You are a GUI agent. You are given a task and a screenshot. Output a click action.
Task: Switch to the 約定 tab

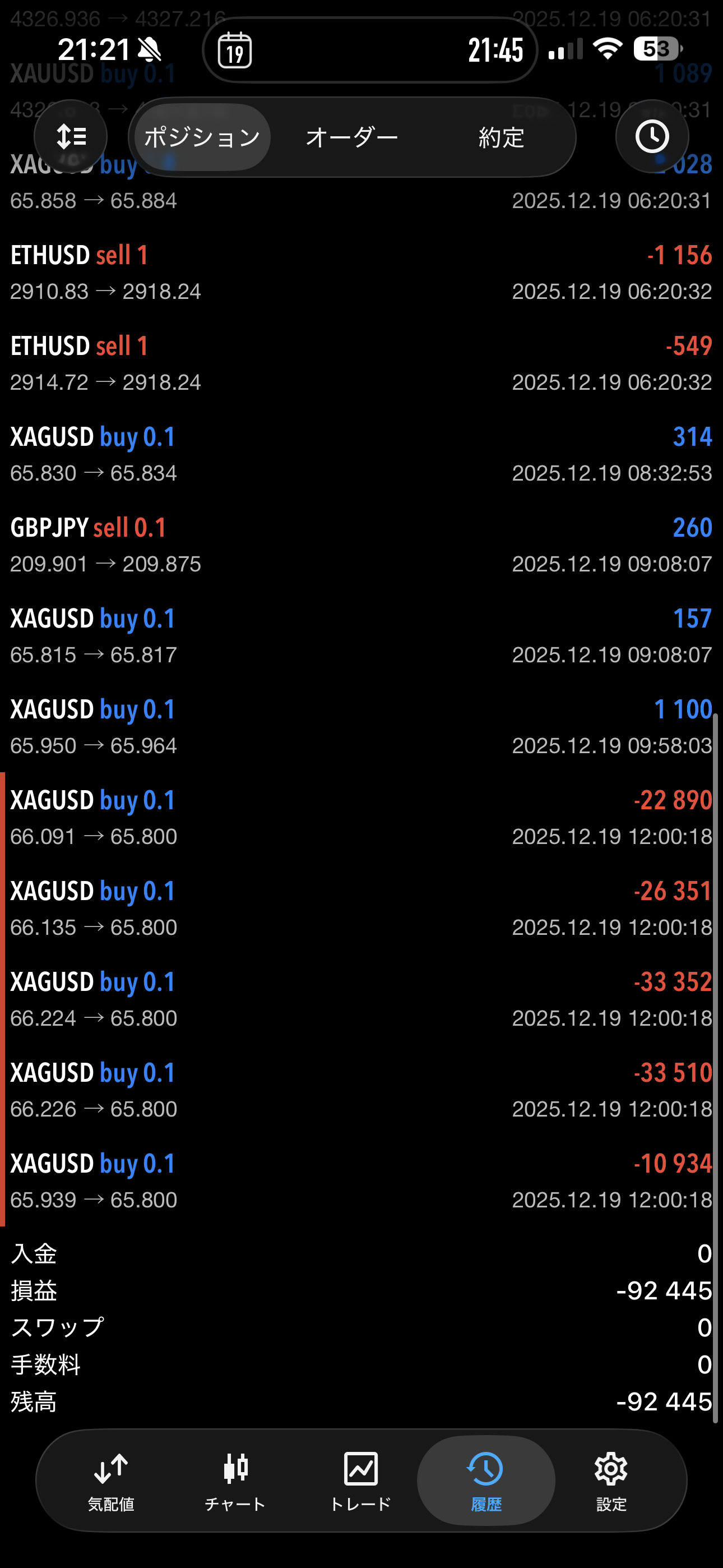click(x=501, y=137)
